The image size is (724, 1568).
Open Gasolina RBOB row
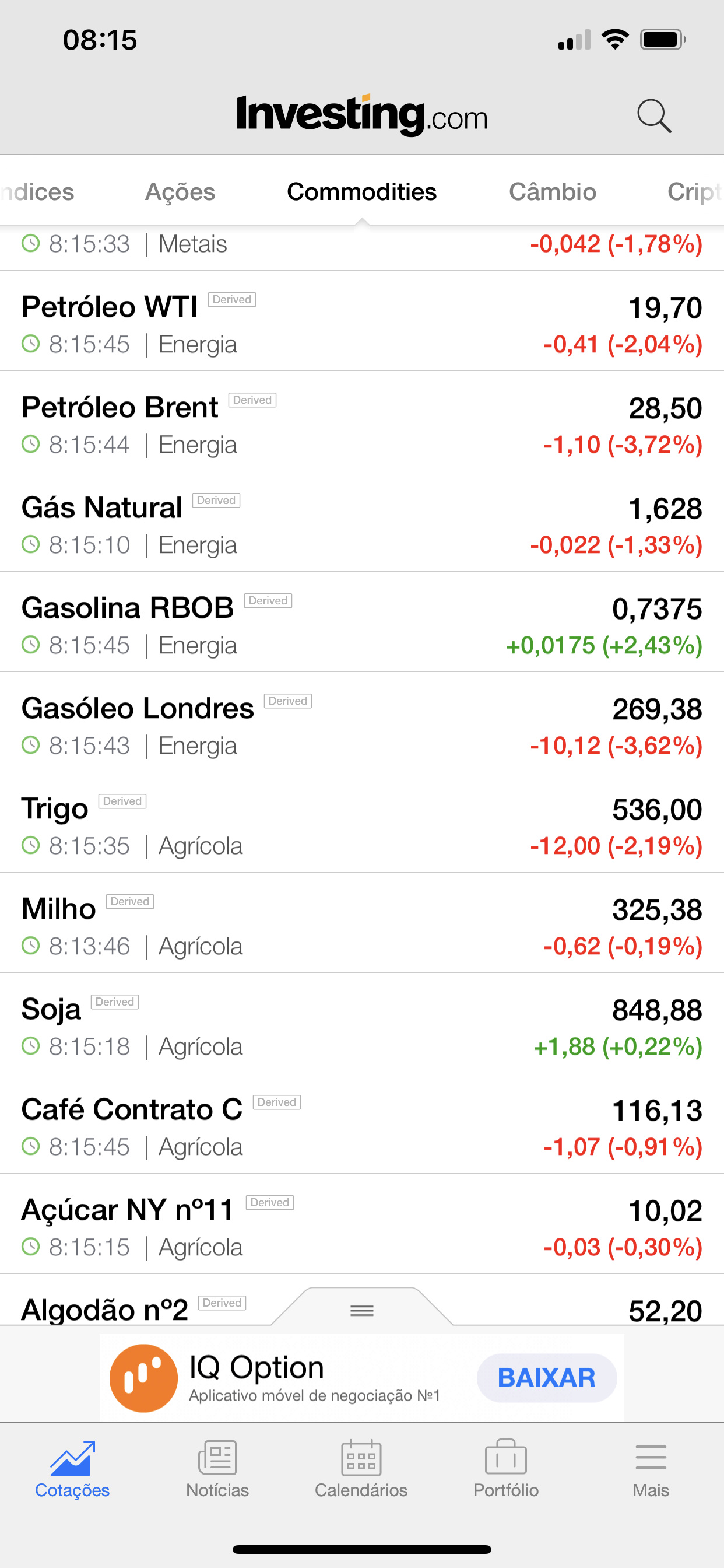click(362, 622)
